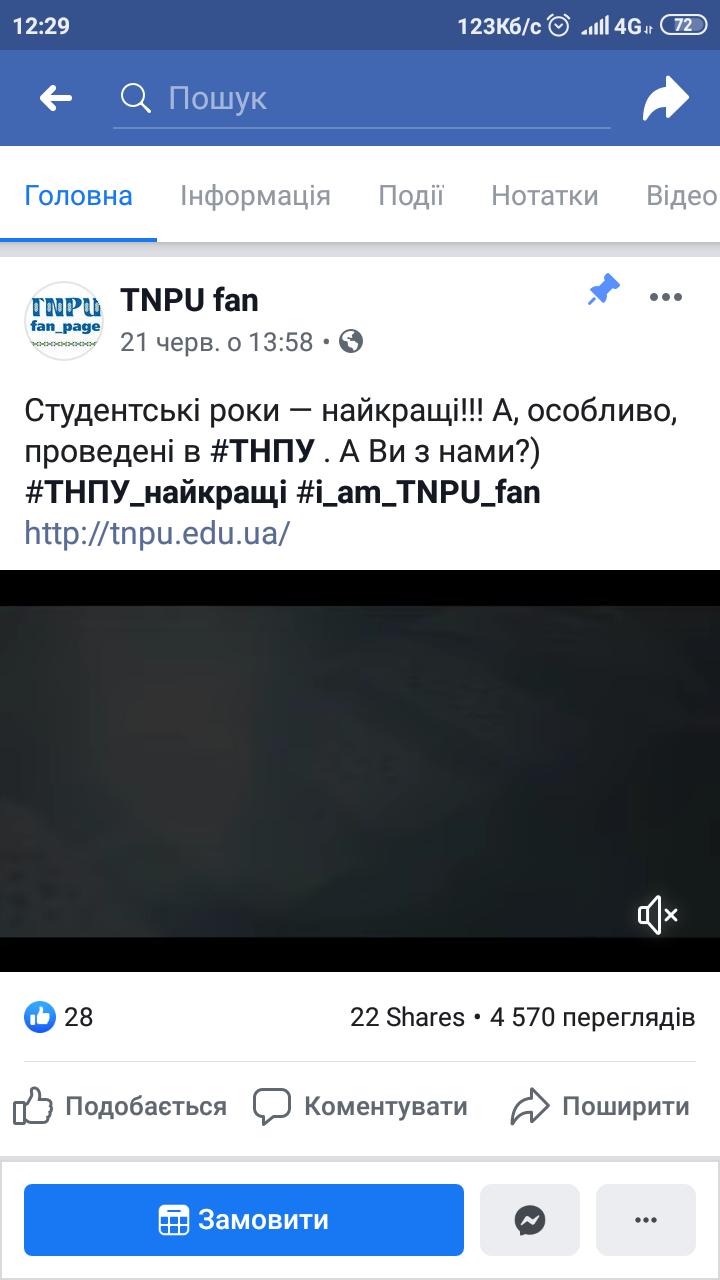
Task: Go back using the top arrow
Action: click(x=55, y=98)
